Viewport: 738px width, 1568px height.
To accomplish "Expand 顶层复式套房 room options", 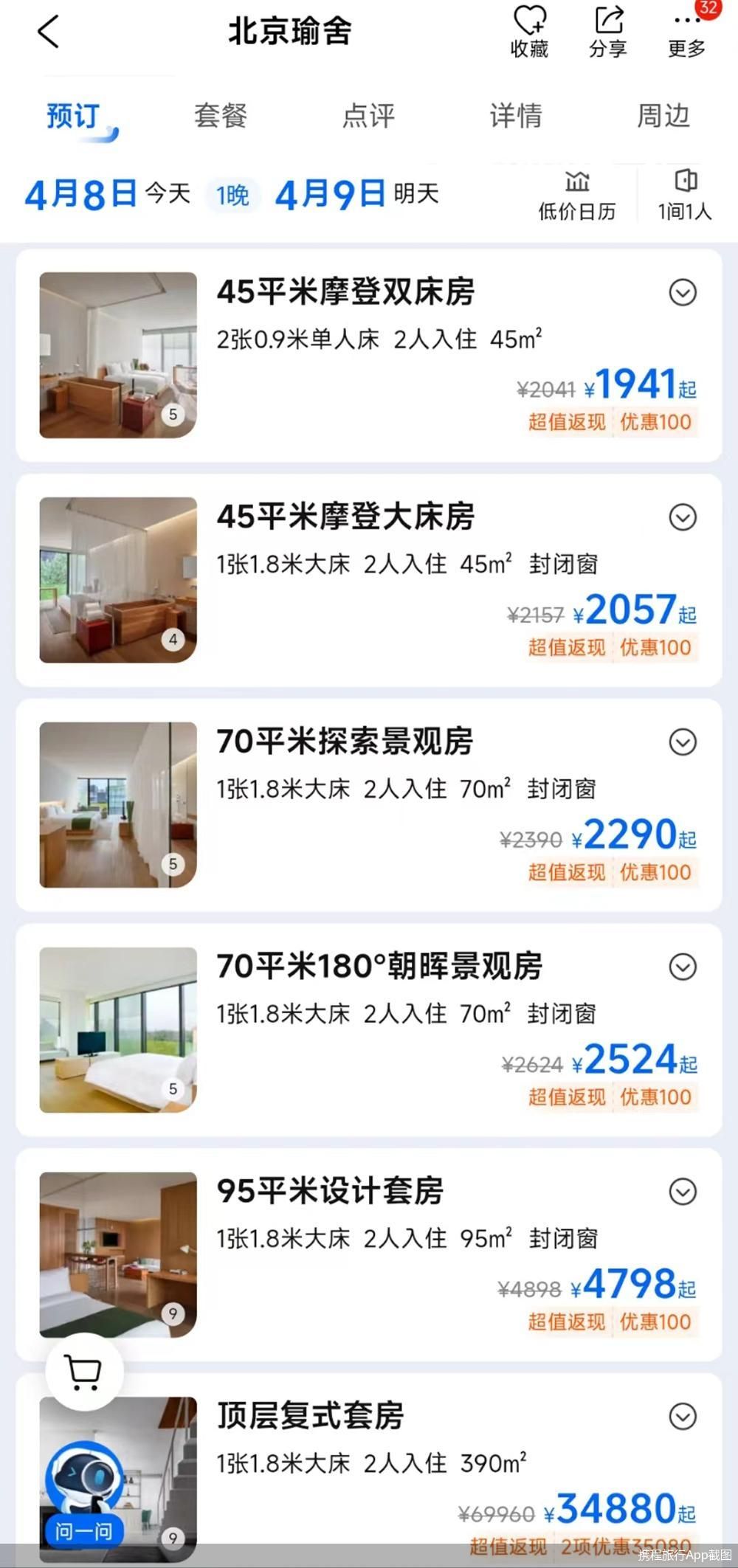I will [683, 1416].
